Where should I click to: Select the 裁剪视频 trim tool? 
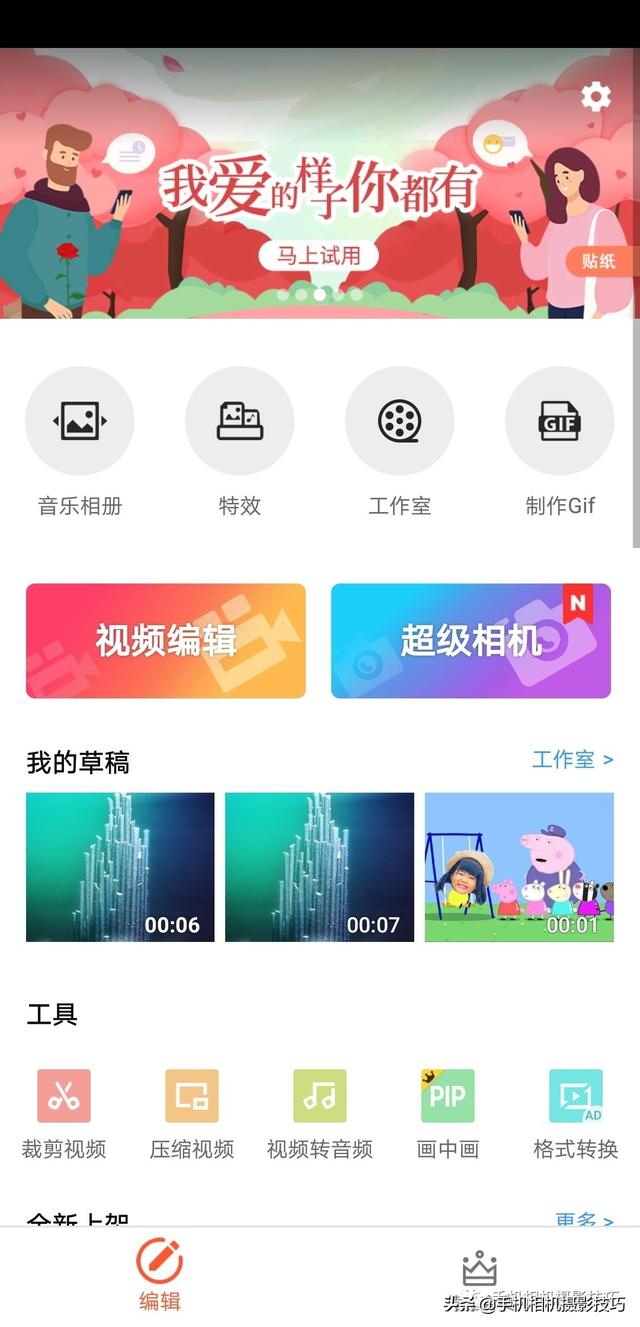pos(64,1096)
